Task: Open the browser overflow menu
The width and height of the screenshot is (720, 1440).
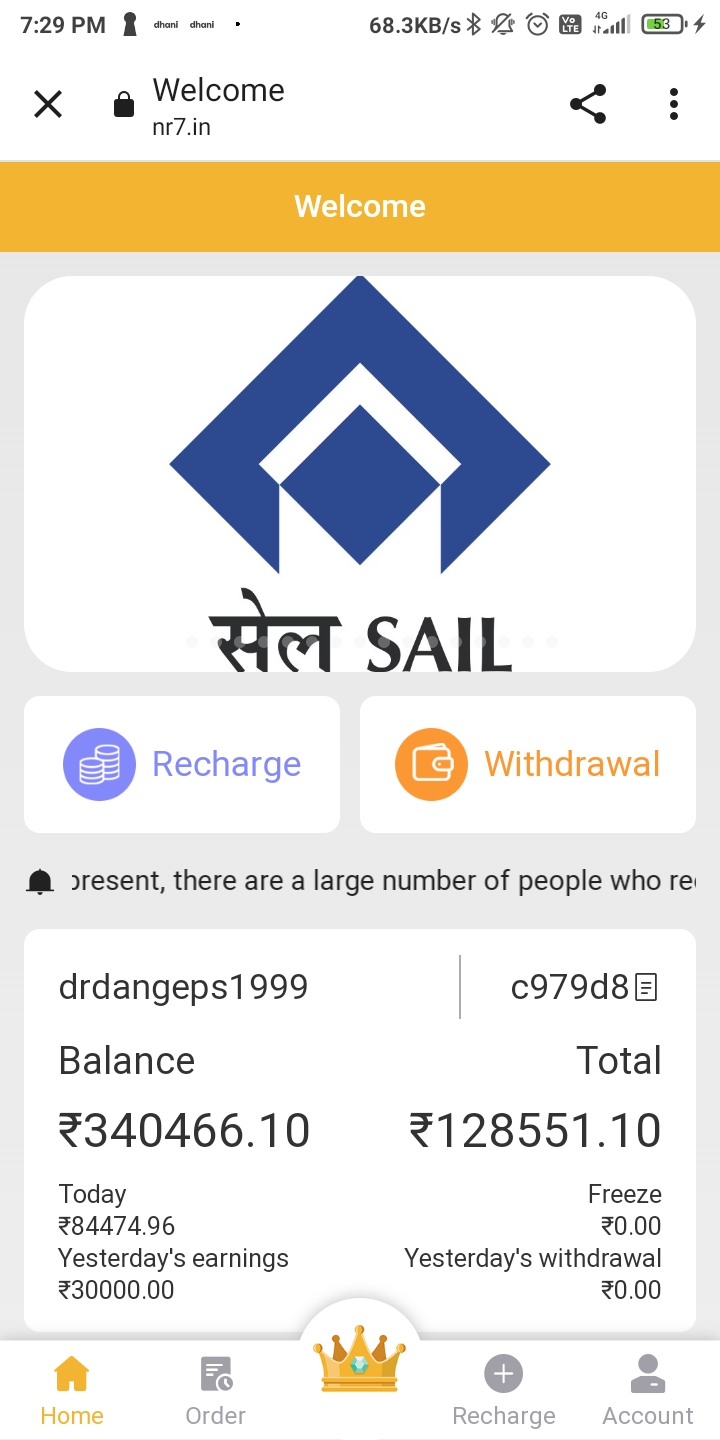Action: (x=674, y=104)
